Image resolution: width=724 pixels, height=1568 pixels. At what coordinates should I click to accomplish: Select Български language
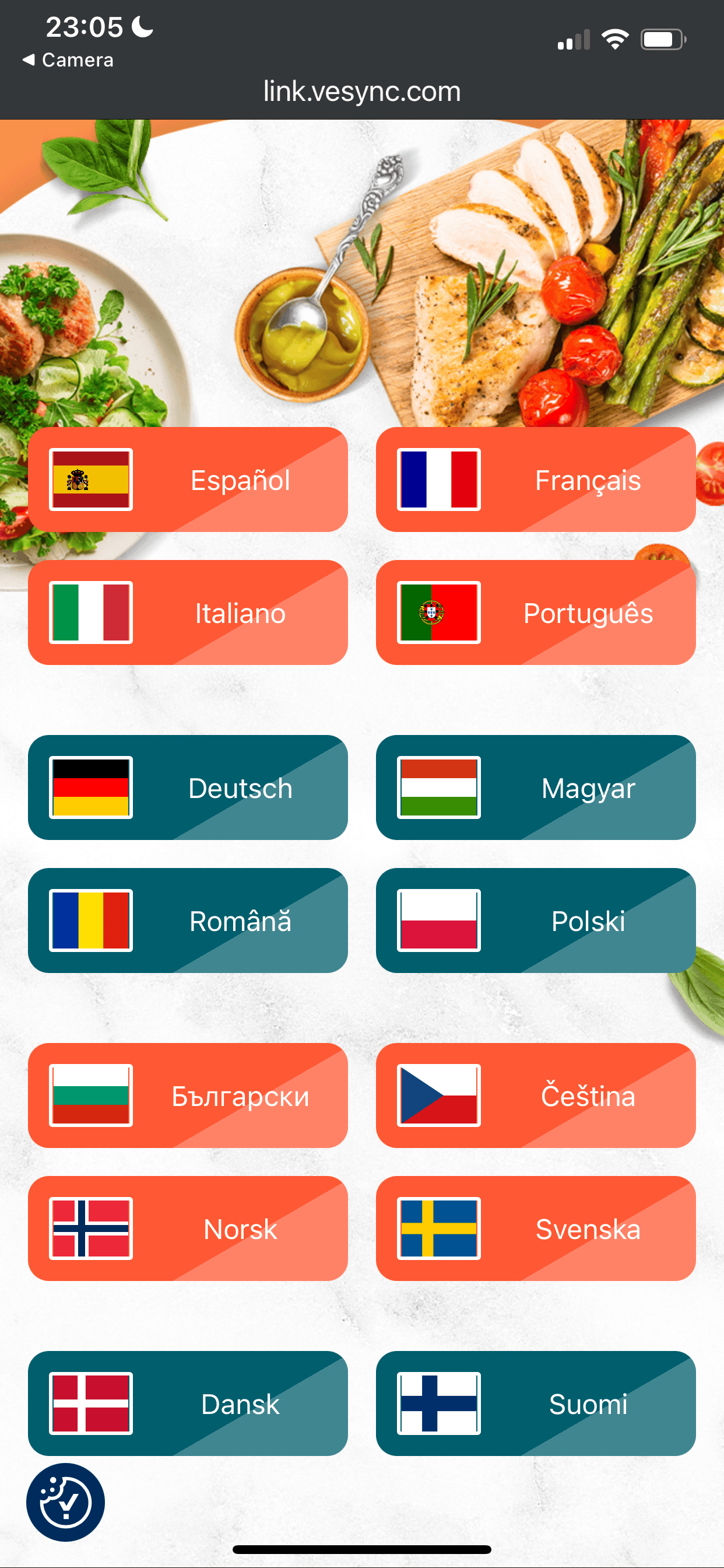187,1095
